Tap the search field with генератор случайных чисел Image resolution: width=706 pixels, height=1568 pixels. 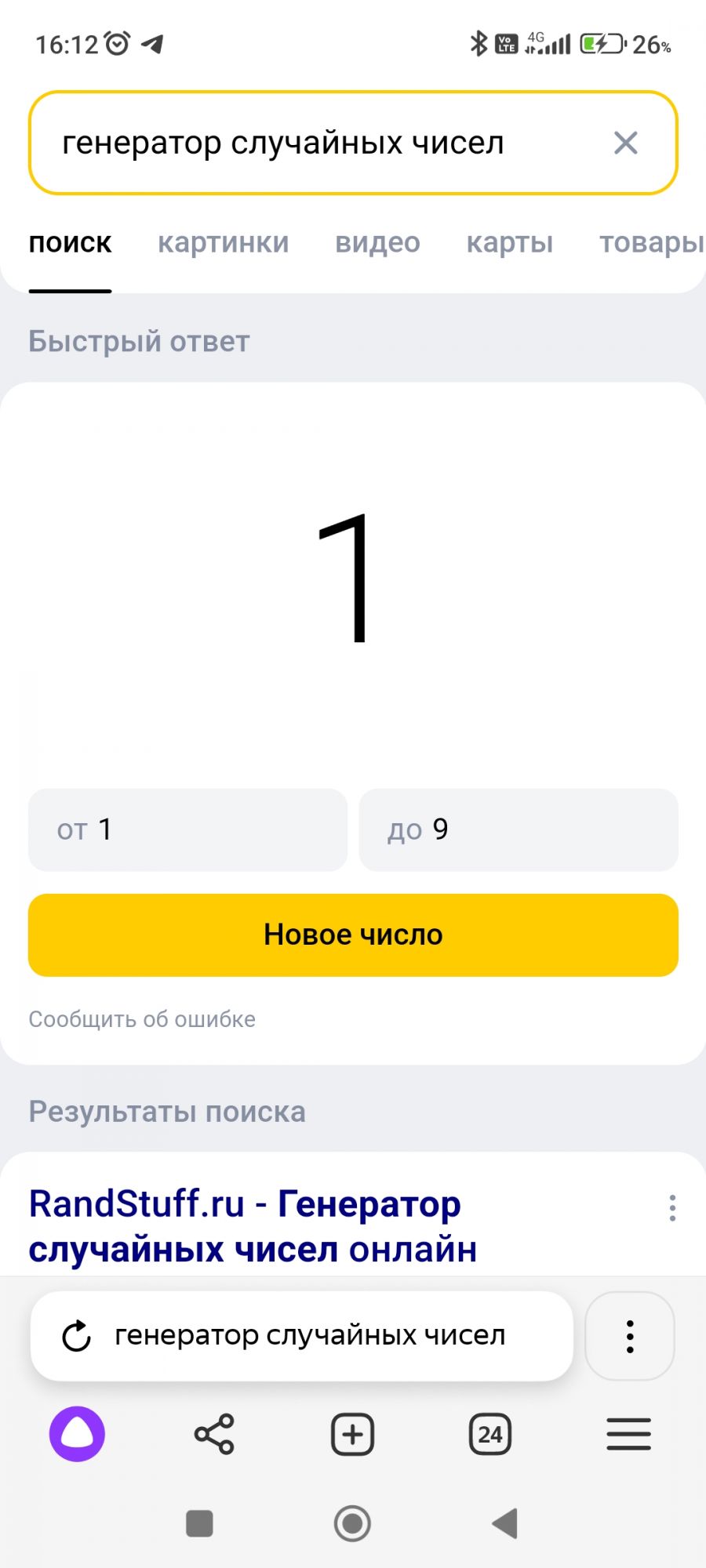click(314, 143)
